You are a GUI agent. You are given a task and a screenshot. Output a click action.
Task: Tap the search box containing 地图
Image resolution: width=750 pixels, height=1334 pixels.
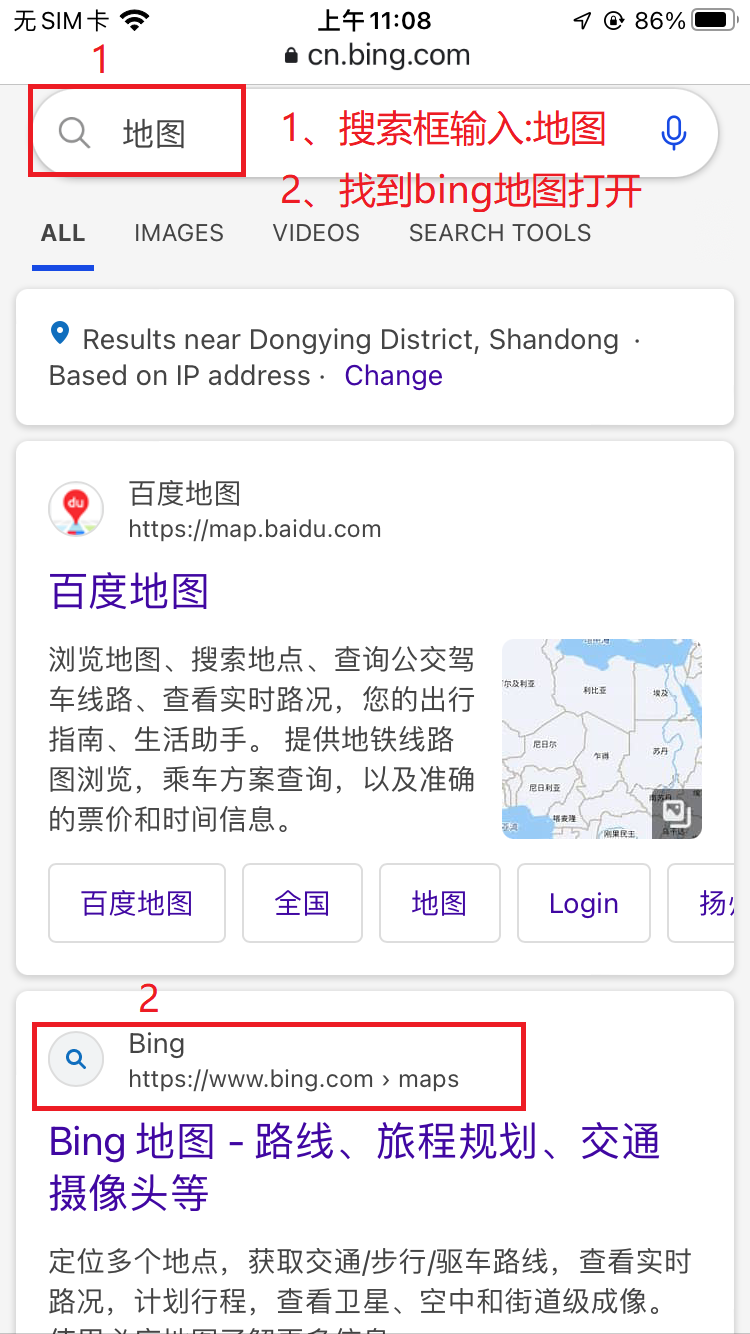[x=375, y=132]
